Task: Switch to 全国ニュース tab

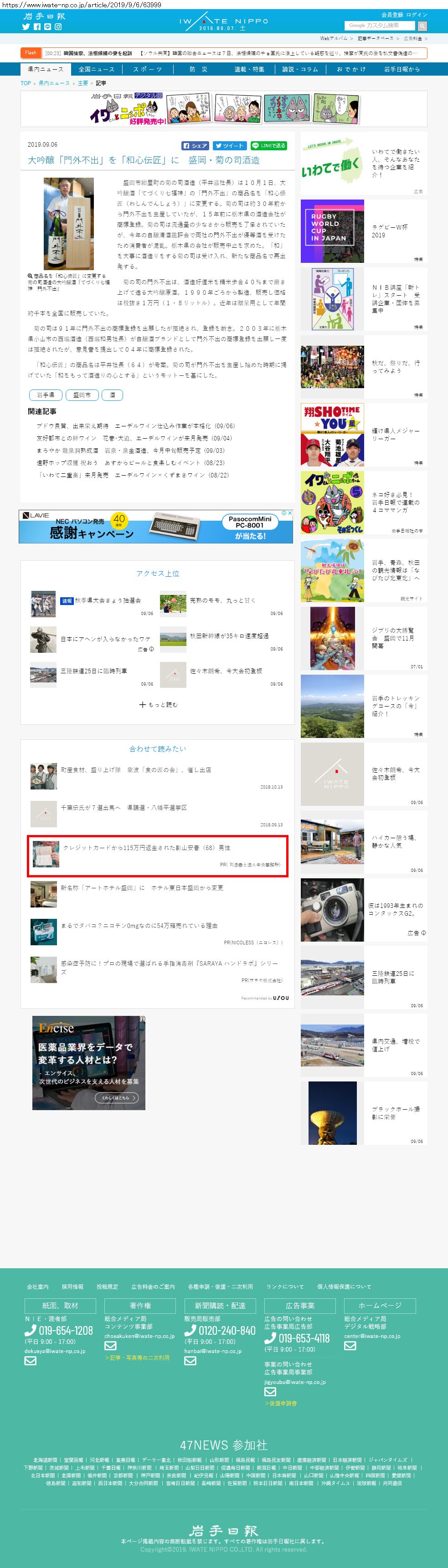Action: pos(96,69)
